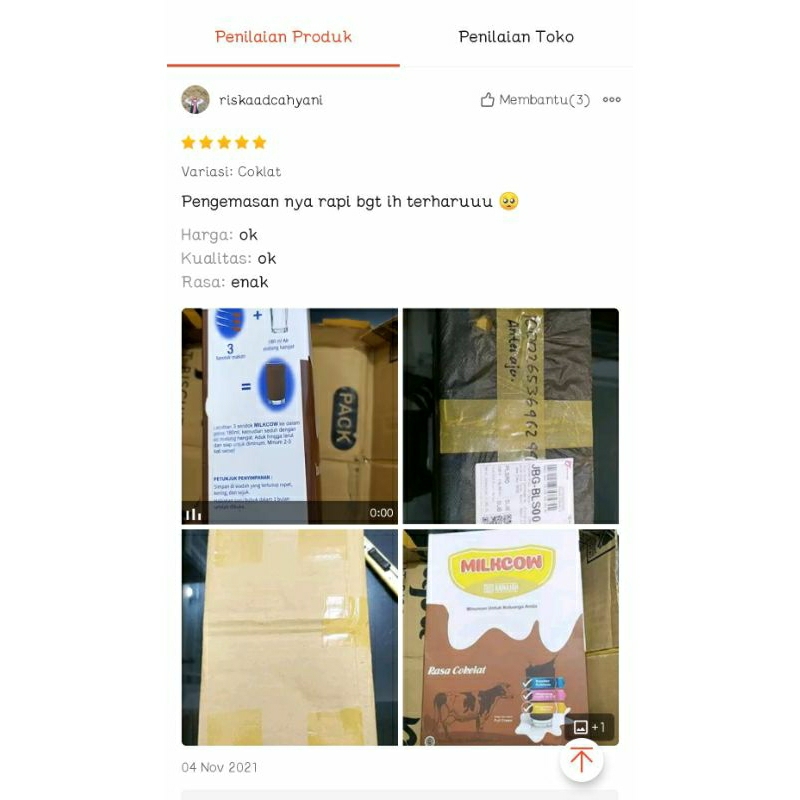Open the three-dot menu on the review

click(x=611, y=100)
